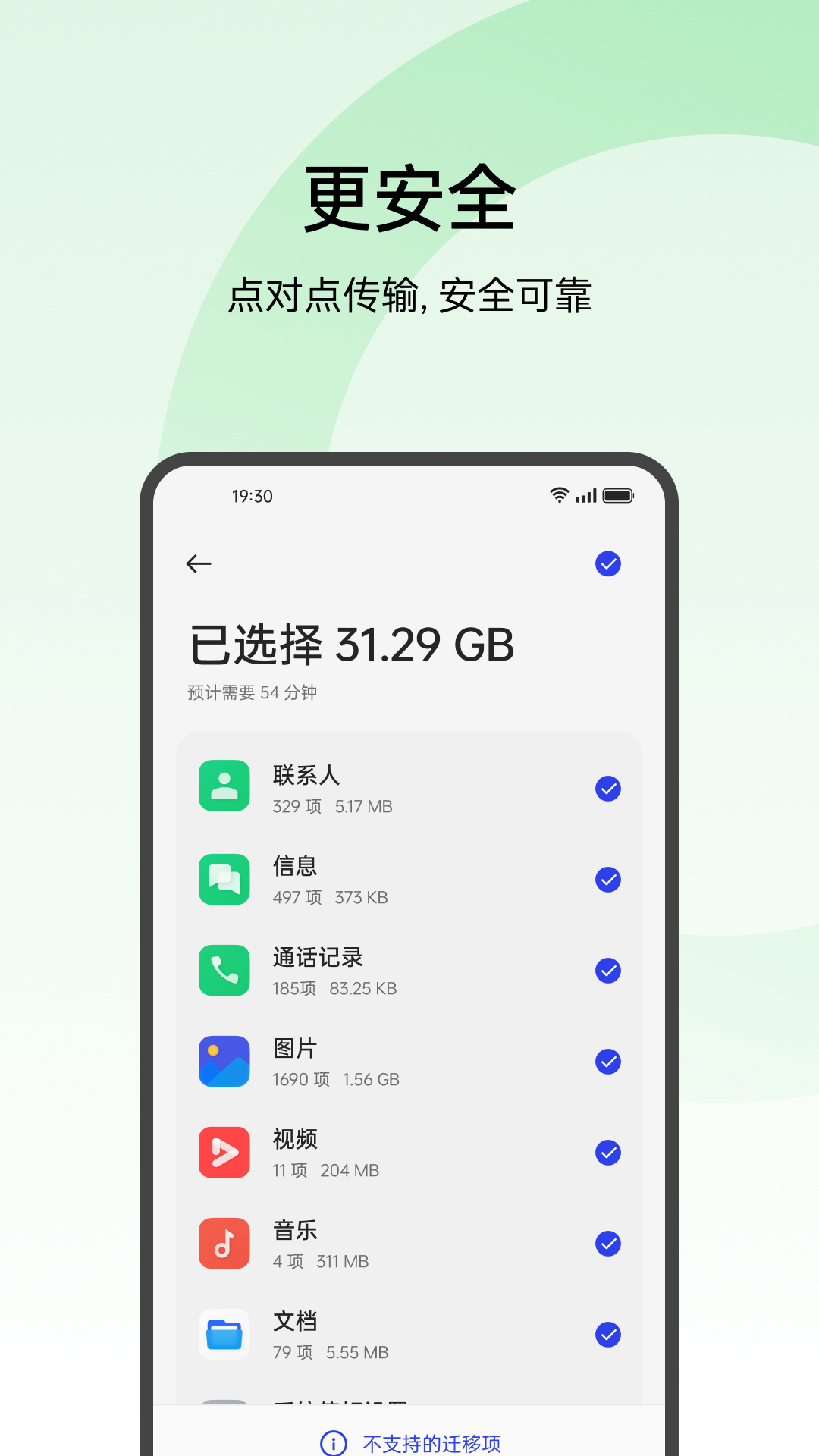Click the Wi-Fi icon in status bar
This screenshot has width=819, height=1456.
[559, 495]
